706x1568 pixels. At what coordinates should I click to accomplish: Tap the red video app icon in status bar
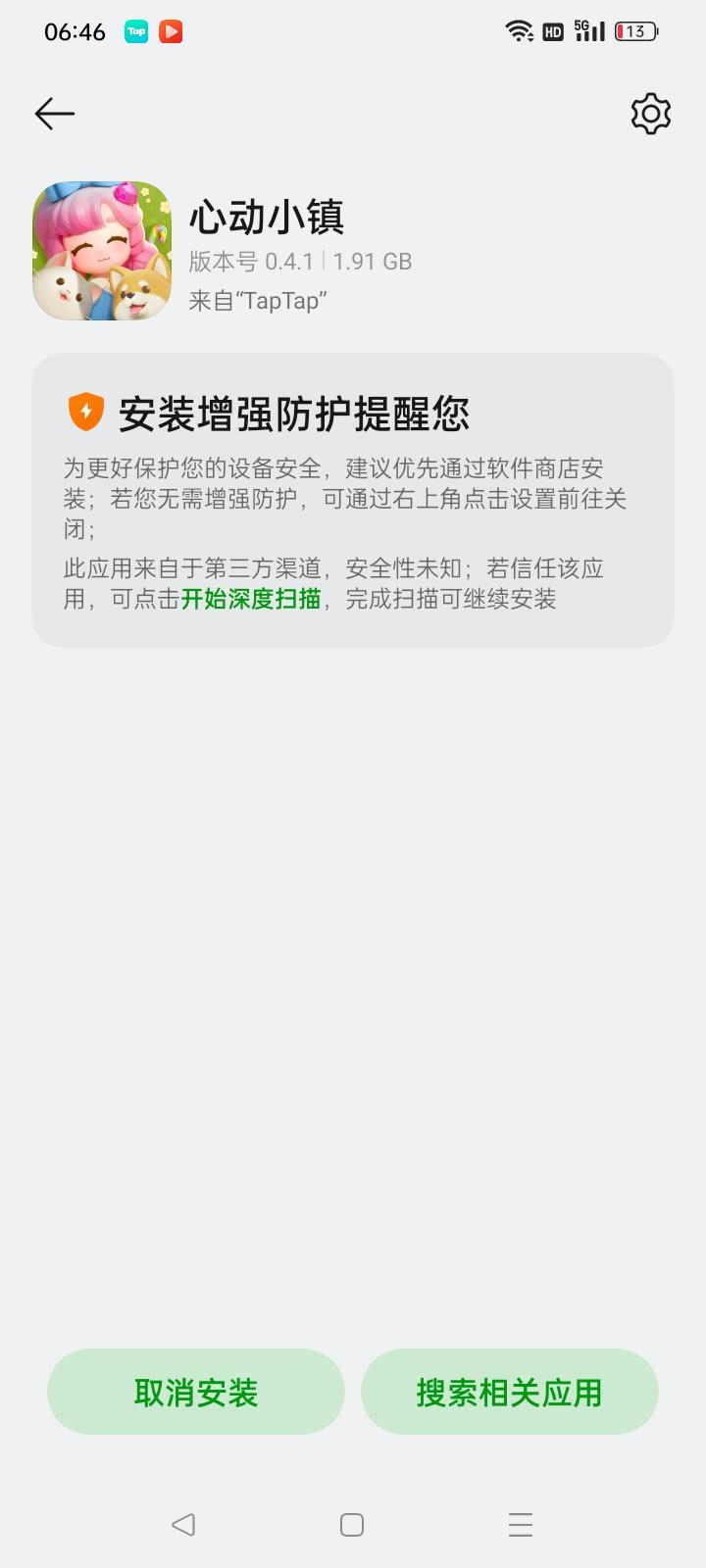click(x=172, y=31)
